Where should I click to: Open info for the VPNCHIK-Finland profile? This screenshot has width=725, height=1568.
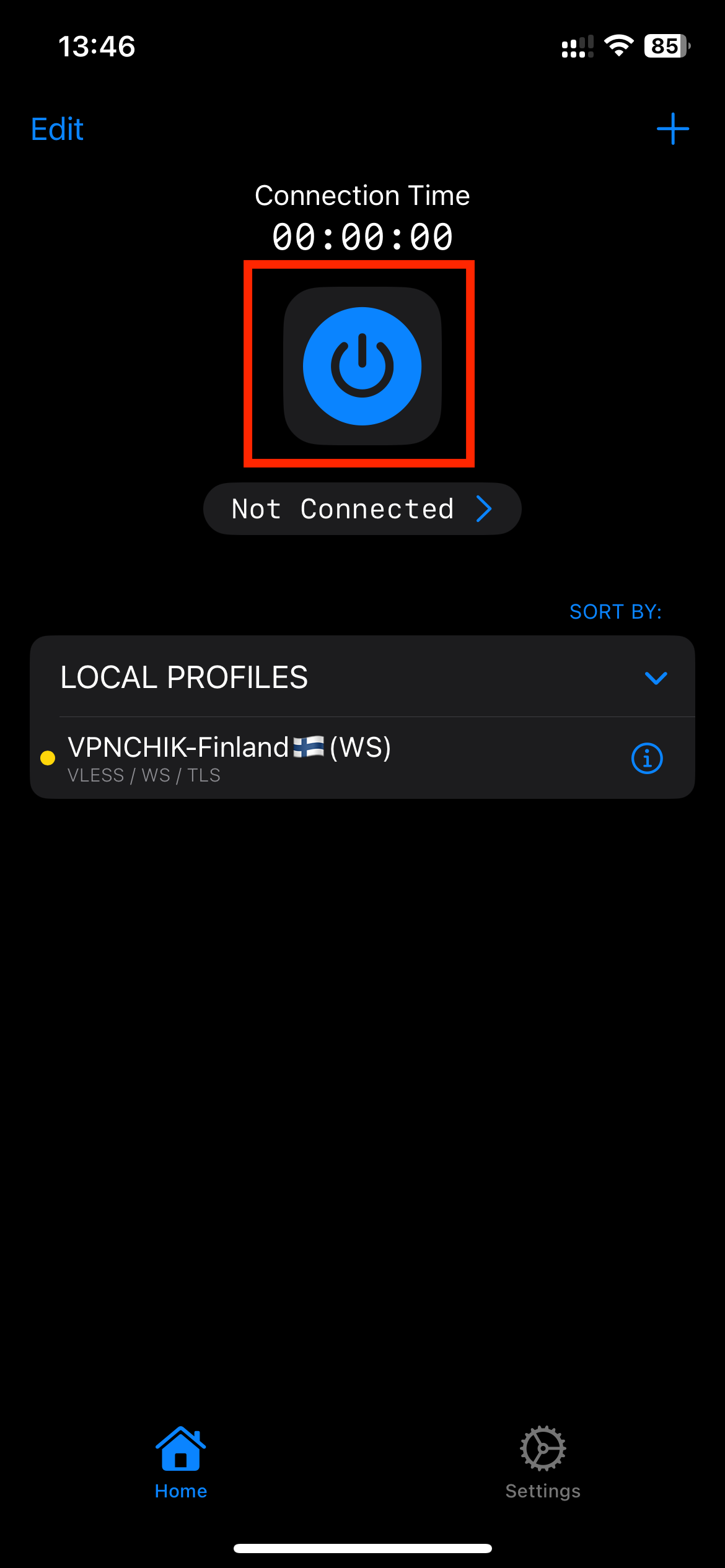pos(647,758)
